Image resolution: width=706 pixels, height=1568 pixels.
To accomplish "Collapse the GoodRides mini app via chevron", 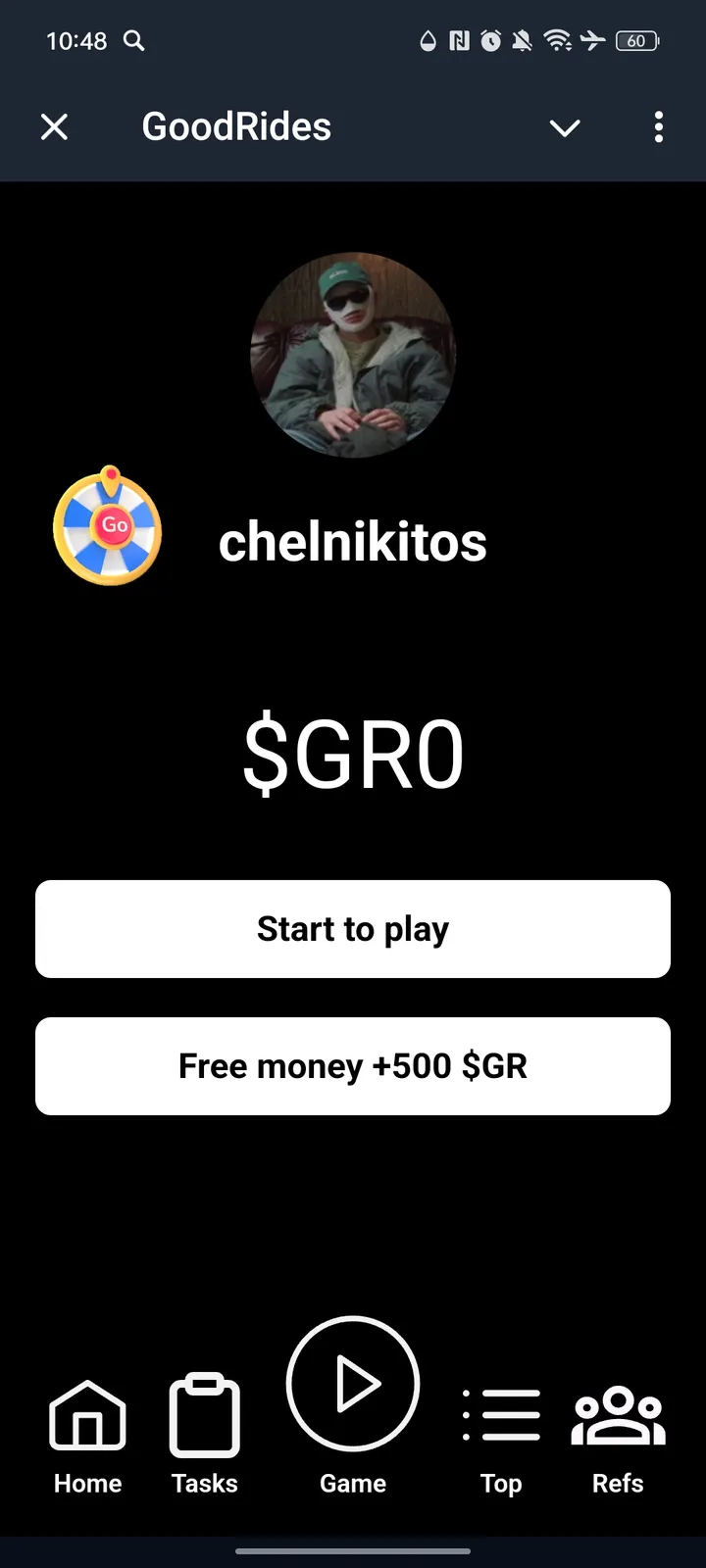I will pos(565,127).
